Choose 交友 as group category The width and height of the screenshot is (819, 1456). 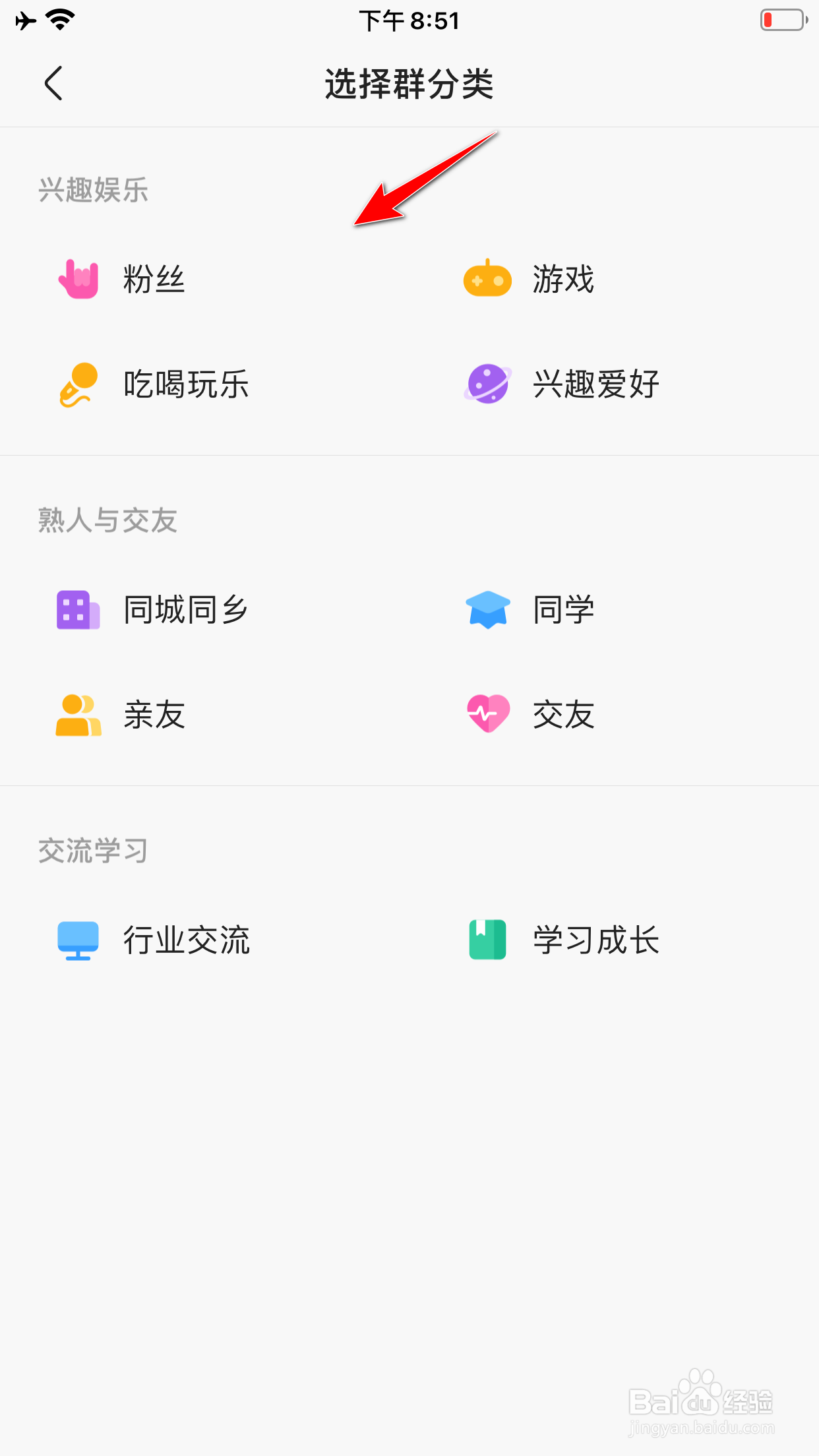tap(530, 715)
